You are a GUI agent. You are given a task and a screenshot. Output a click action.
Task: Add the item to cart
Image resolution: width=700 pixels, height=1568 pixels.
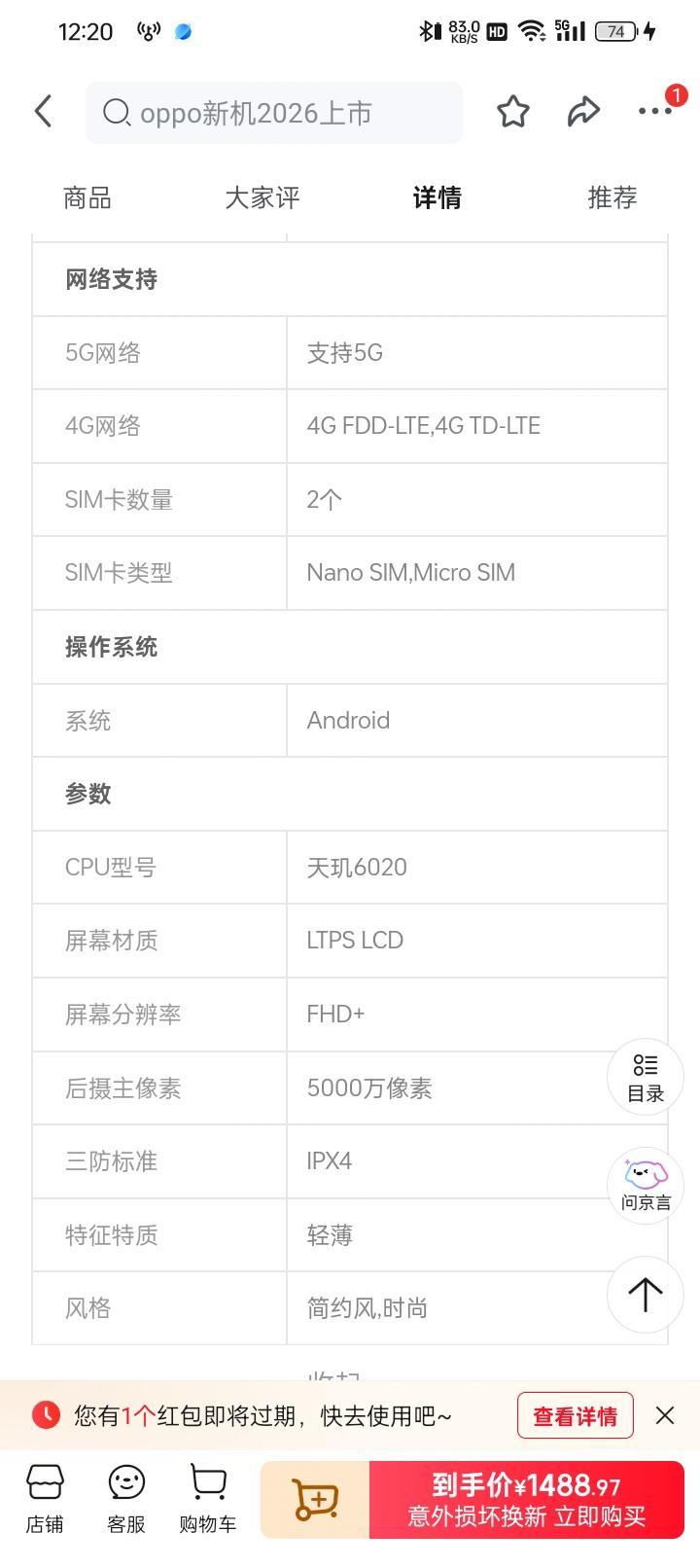[x=315, y=1500]
